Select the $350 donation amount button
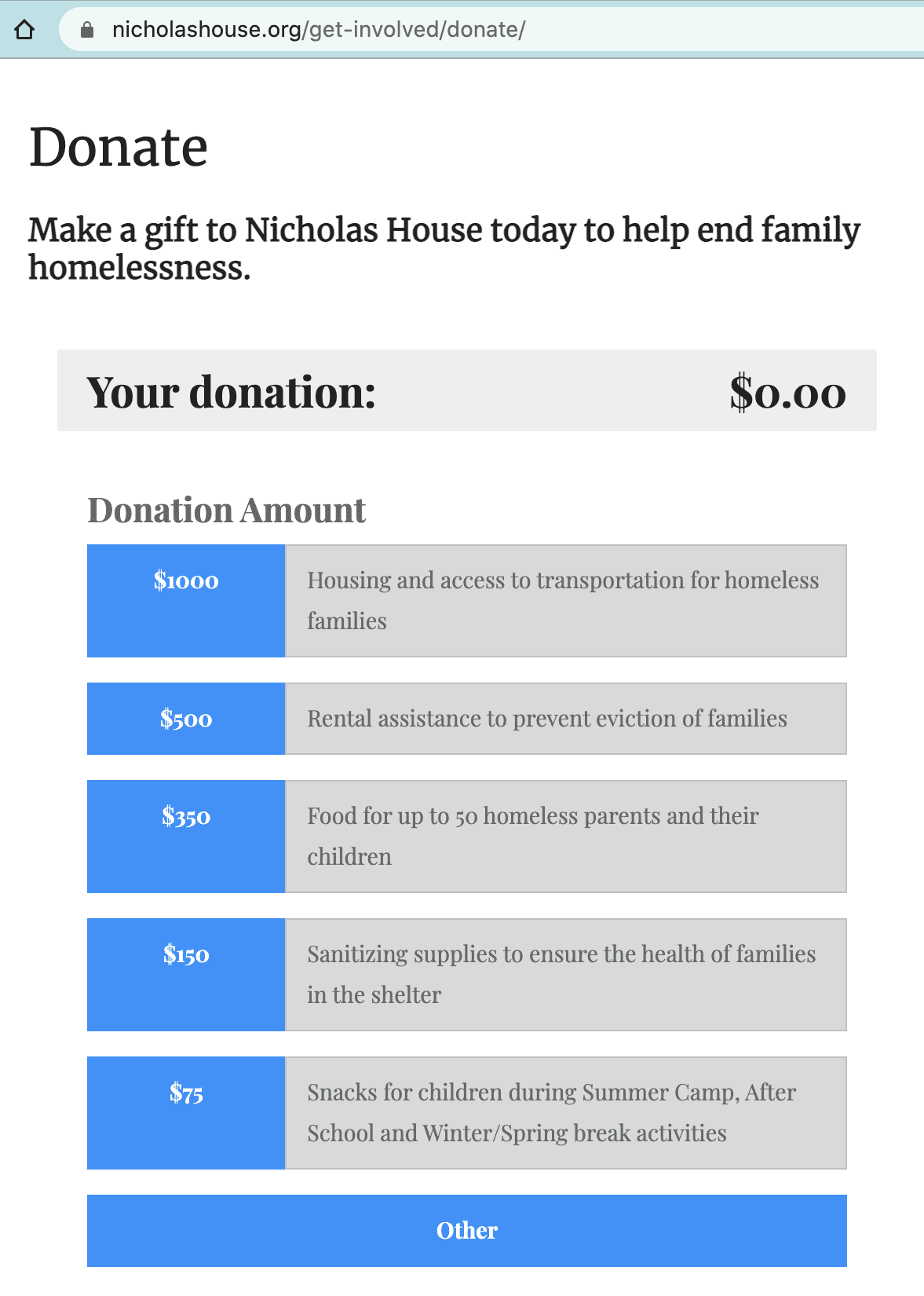924x1296 pixels. (x=185, y=836)
